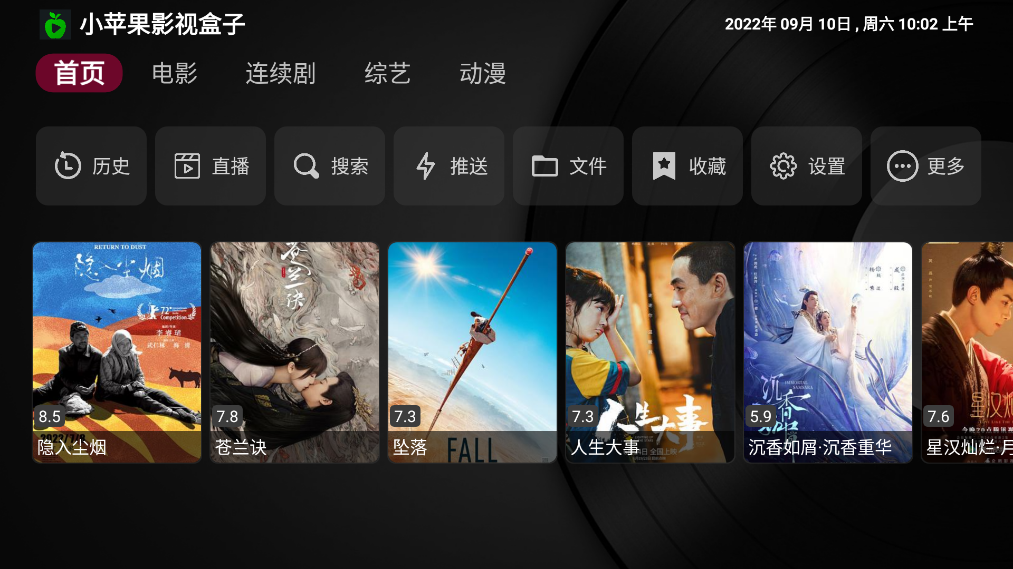1013x569 pixels.
Task: Show 更多 more options
Action: [x=925, y=166]
